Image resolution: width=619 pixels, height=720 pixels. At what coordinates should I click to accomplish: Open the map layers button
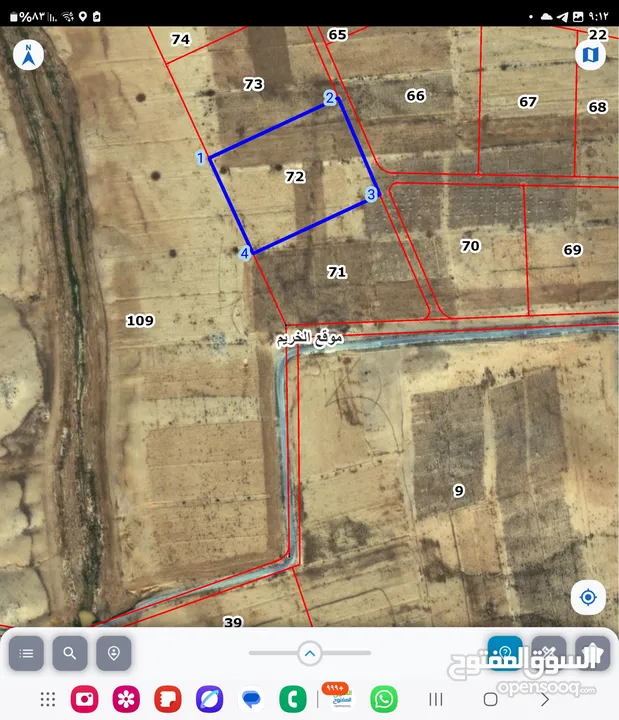tap(590, 55)
